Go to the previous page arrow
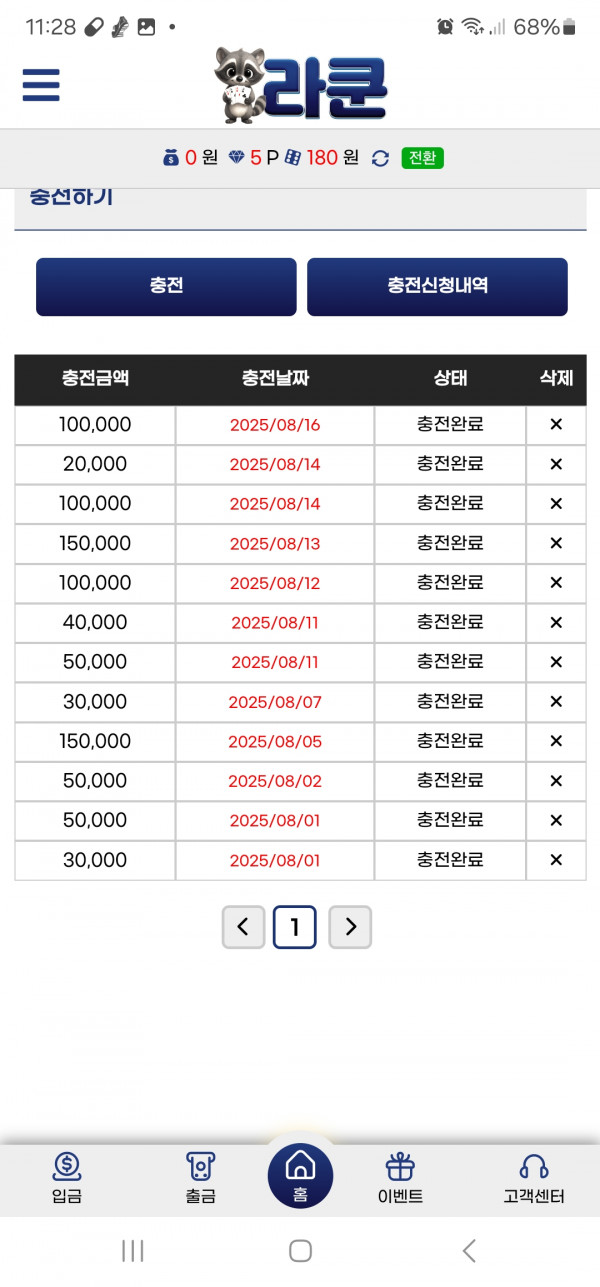This screenshot has height=1287, width=600. coord(243,927)
